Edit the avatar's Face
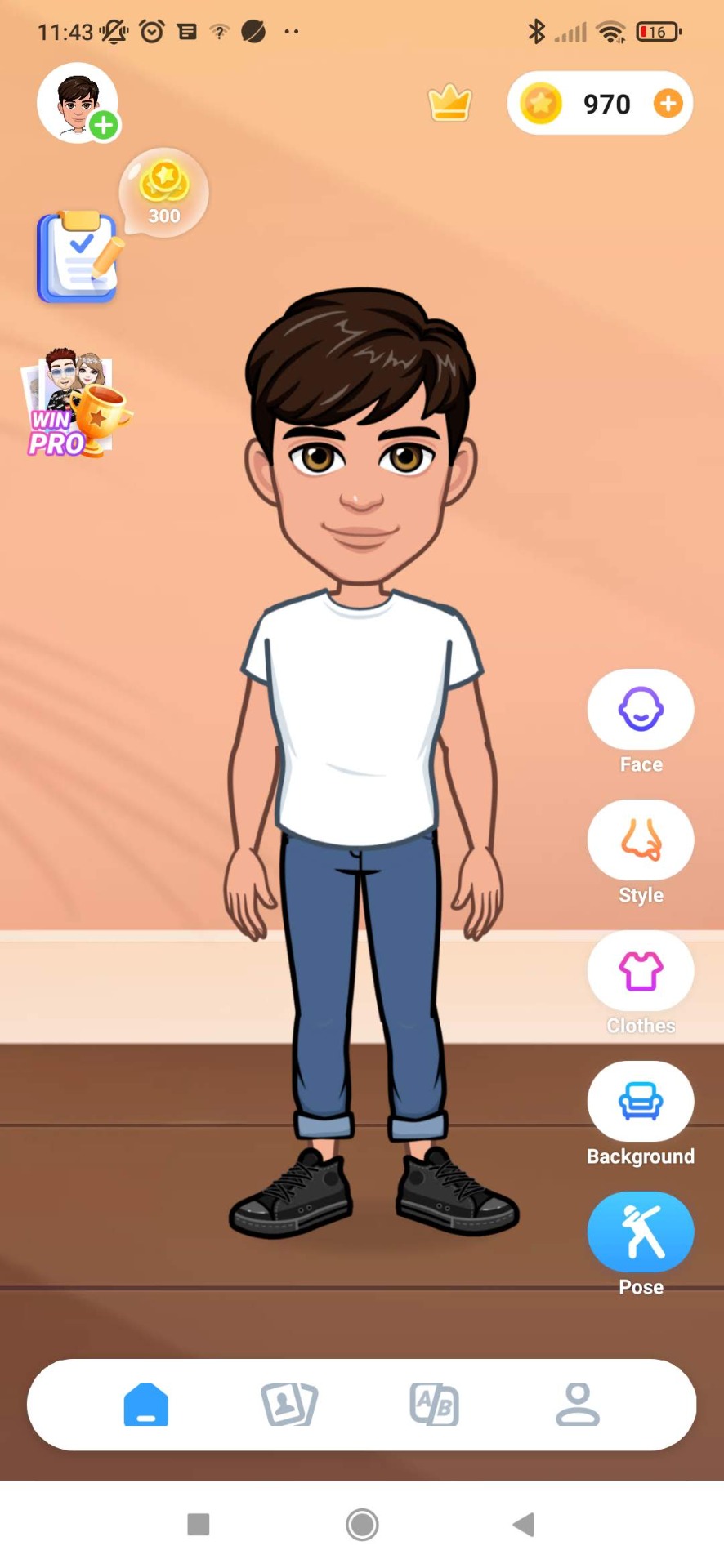The height and width of the screenshot is (1568, 724). (x=640, y=709)
